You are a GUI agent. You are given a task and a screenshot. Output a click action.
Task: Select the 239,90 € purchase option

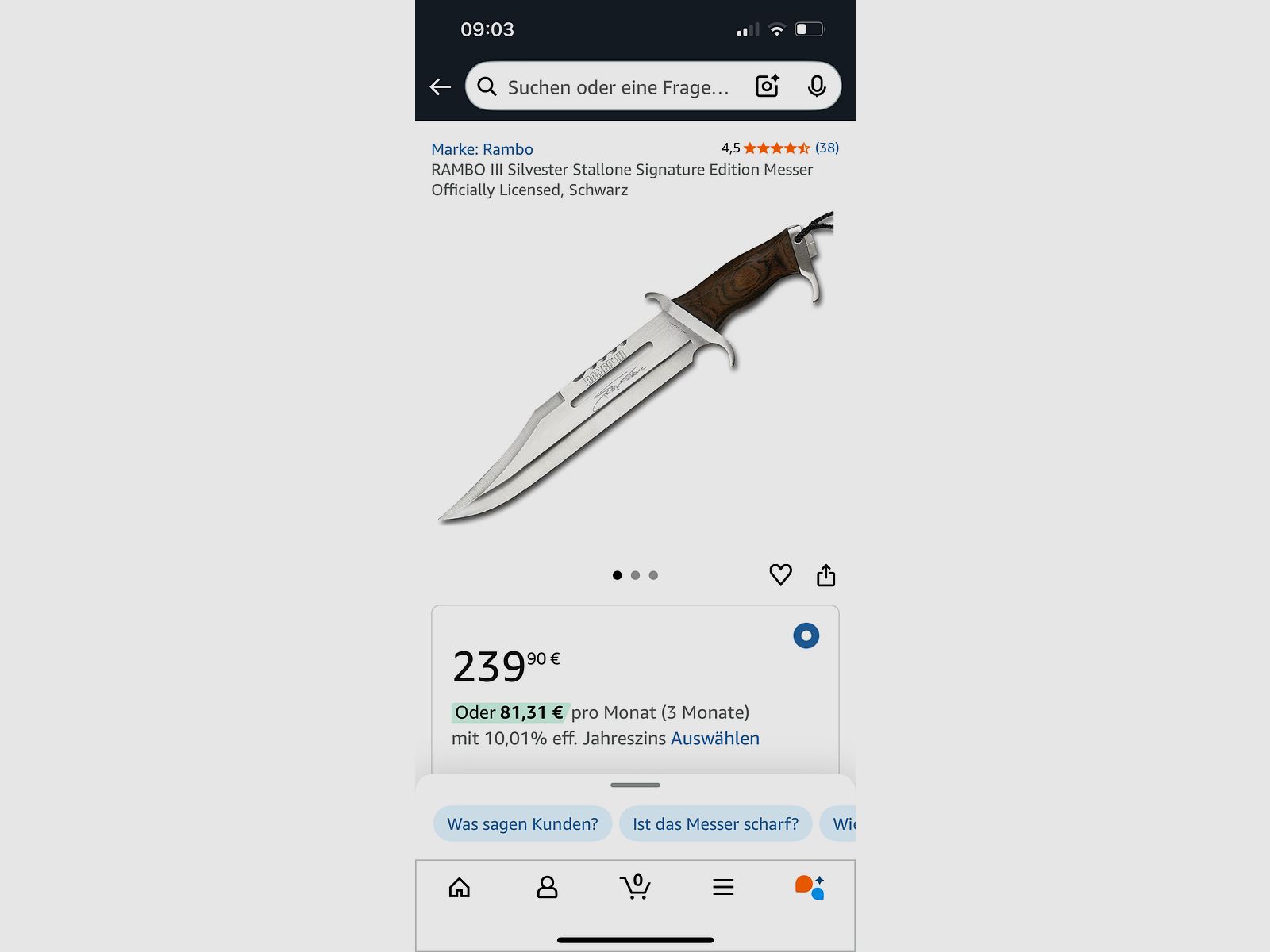click(x=806, y=635)
